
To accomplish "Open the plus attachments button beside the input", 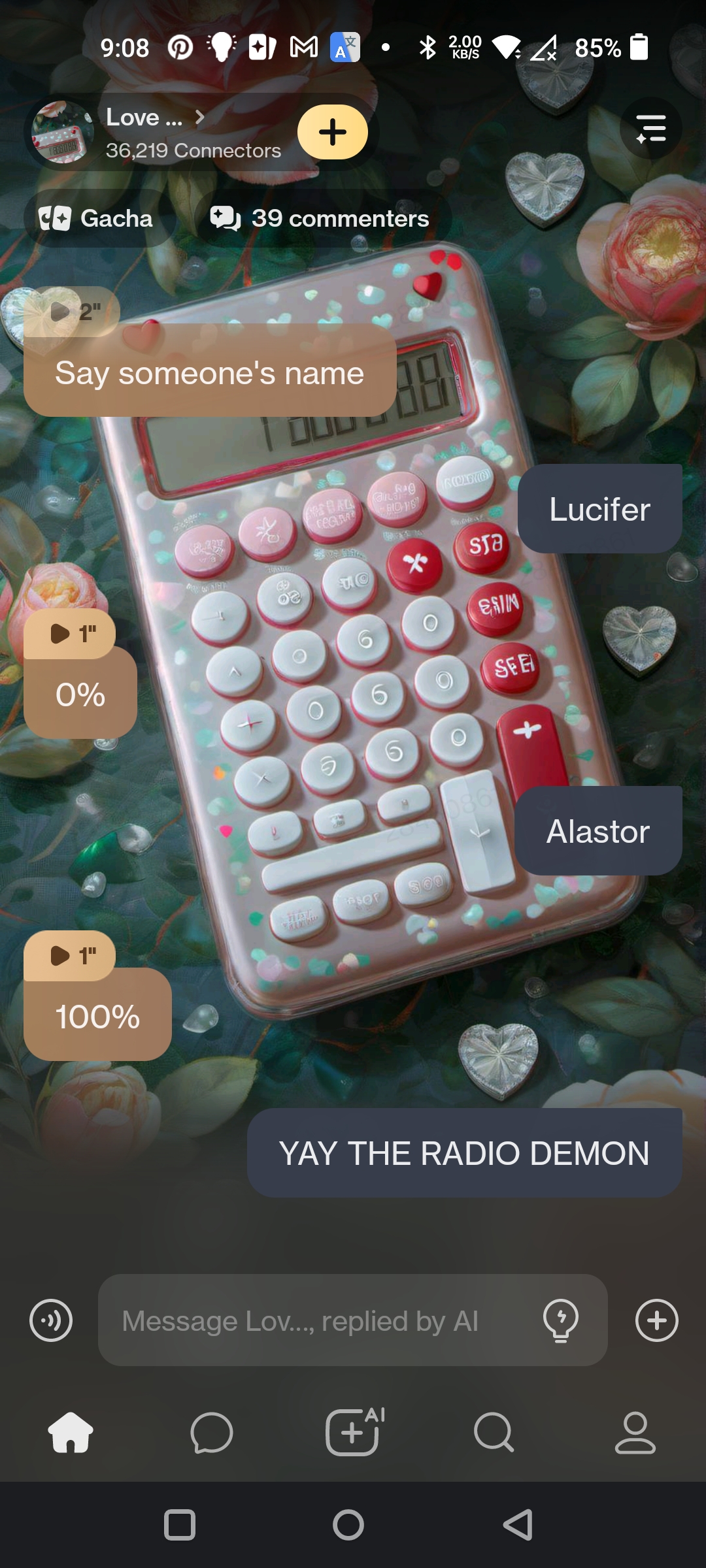I will tap(656, 1320).
